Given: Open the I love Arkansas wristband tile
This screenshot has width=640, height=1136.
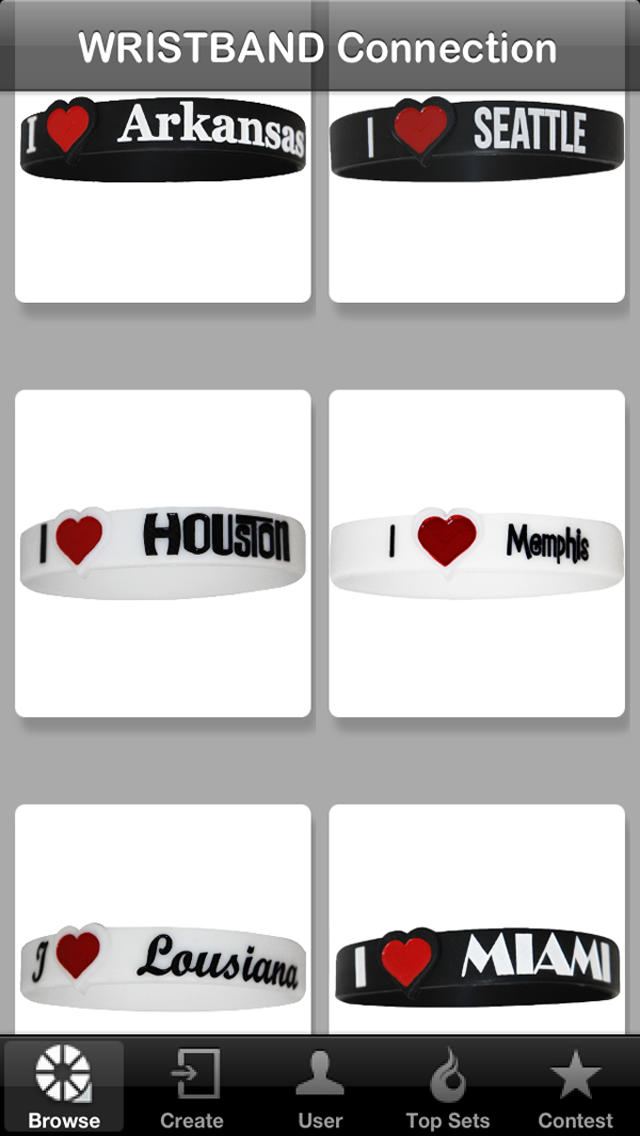Looking at the screenshot, I should point(163,195).
